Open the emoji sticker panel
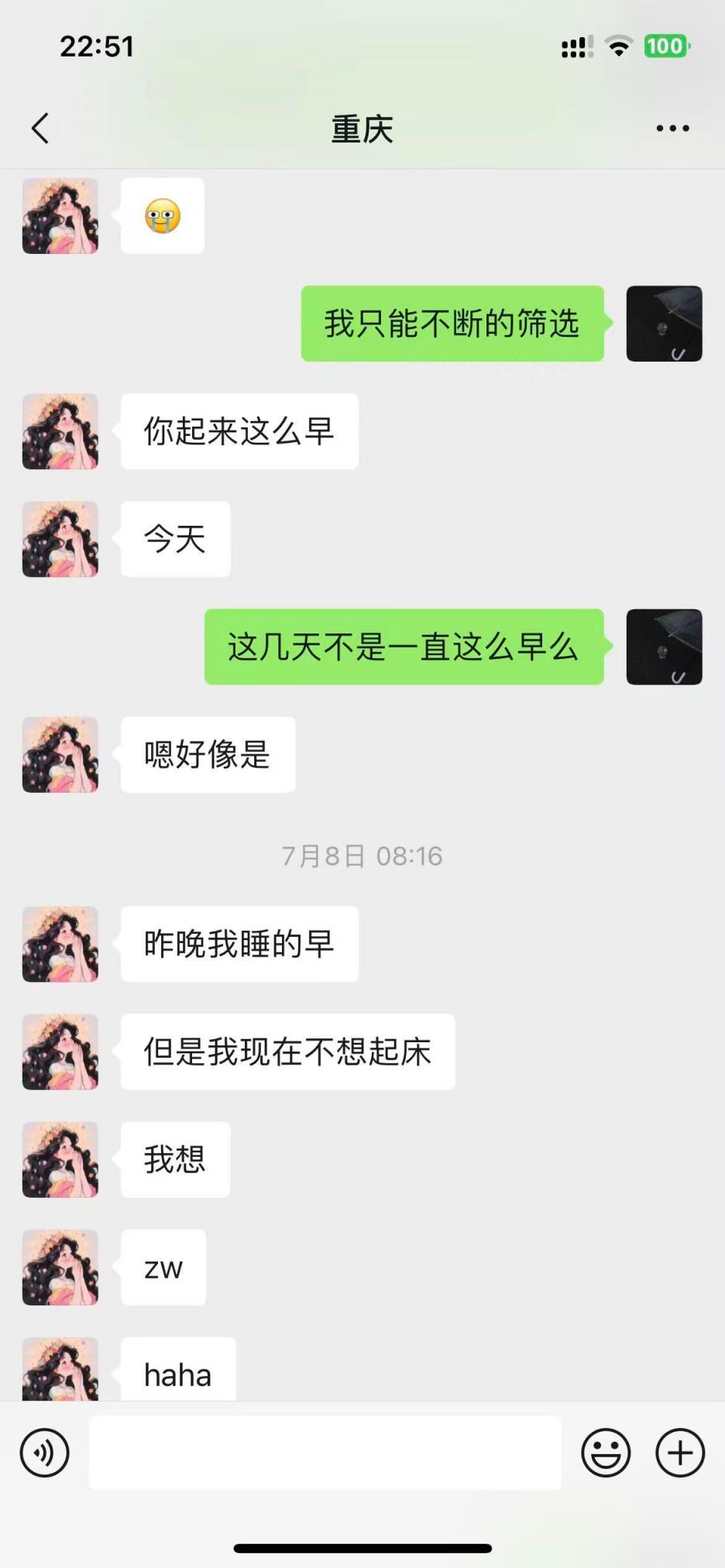Viewport: 725px width, 1568px height. pyautogui.click(x=606, y=1453)
